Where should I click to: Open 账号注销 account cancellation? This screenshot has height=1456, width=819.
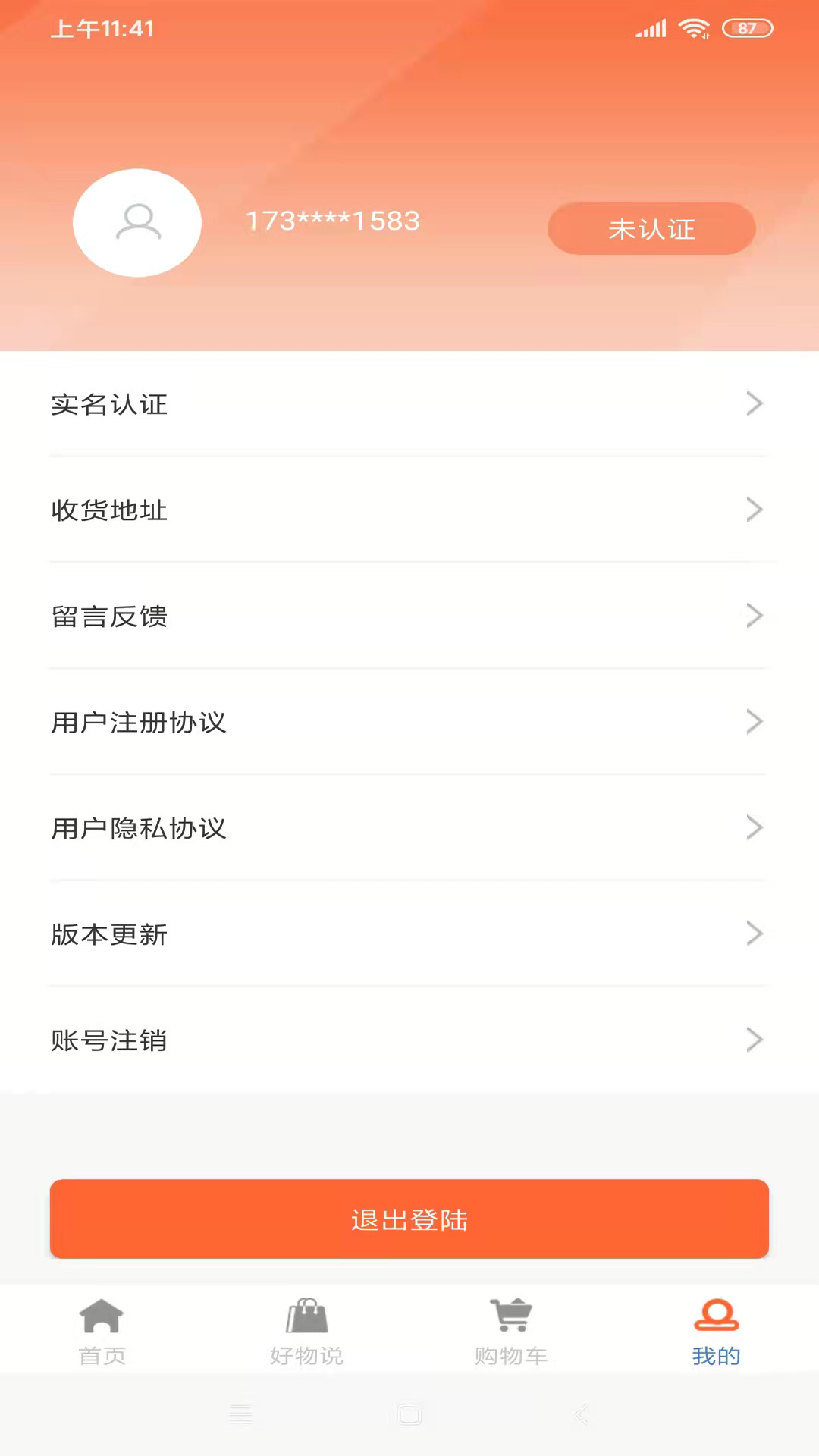pyautogui.click(x=409, y=1040)
